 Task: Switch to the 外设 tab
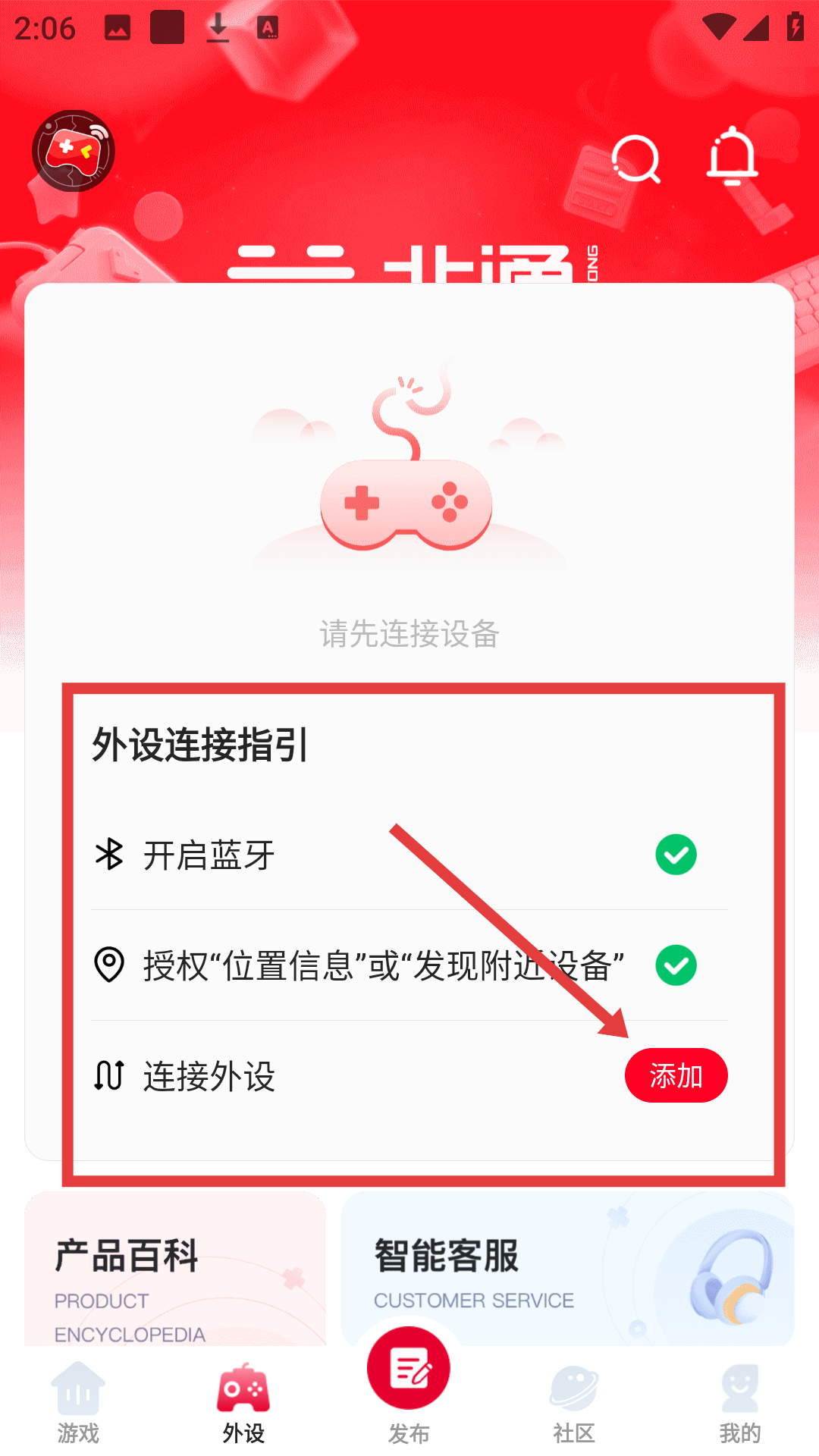pos(243,1403)
